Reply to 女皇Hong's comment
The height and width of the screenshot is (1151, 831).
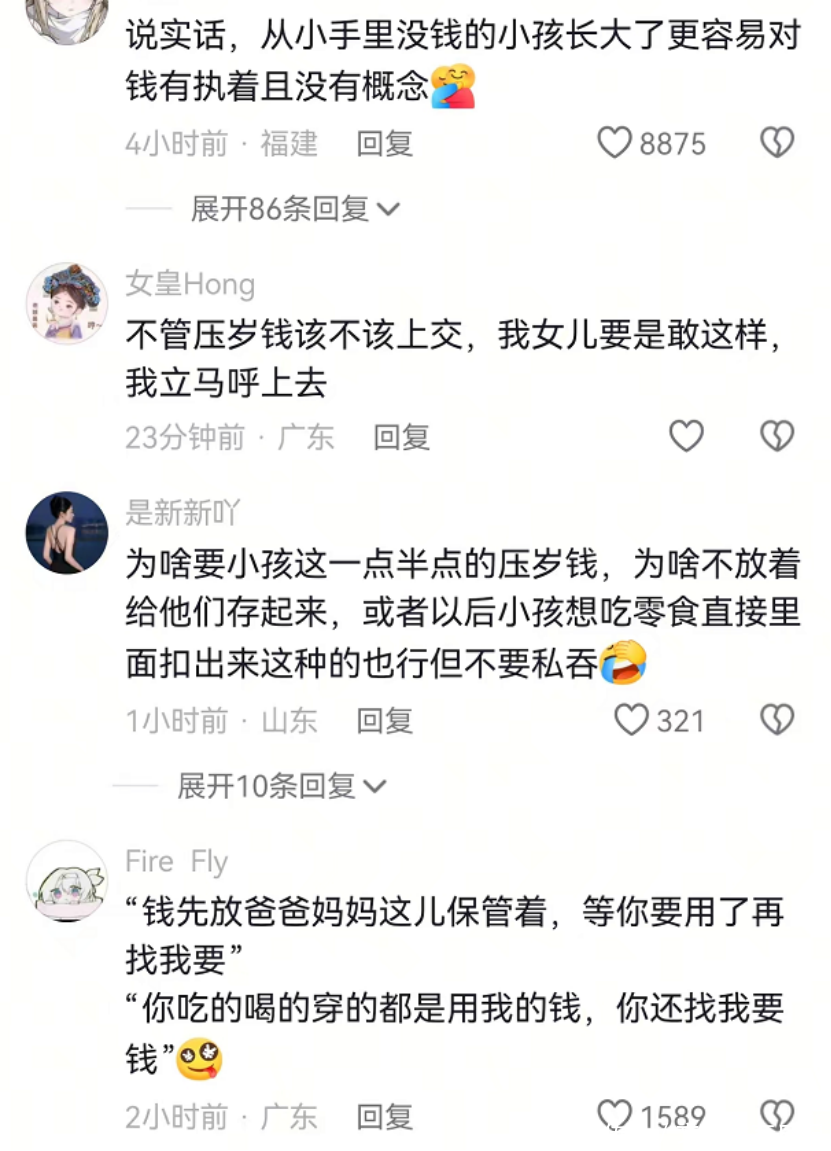401,437
